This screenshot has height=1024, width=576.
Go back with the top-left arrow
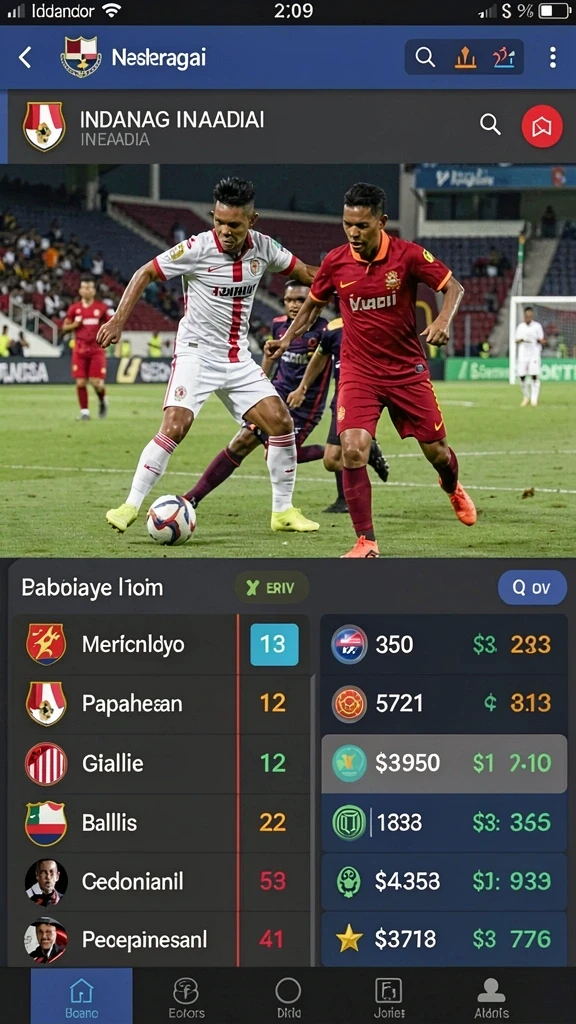click(25, 58)
